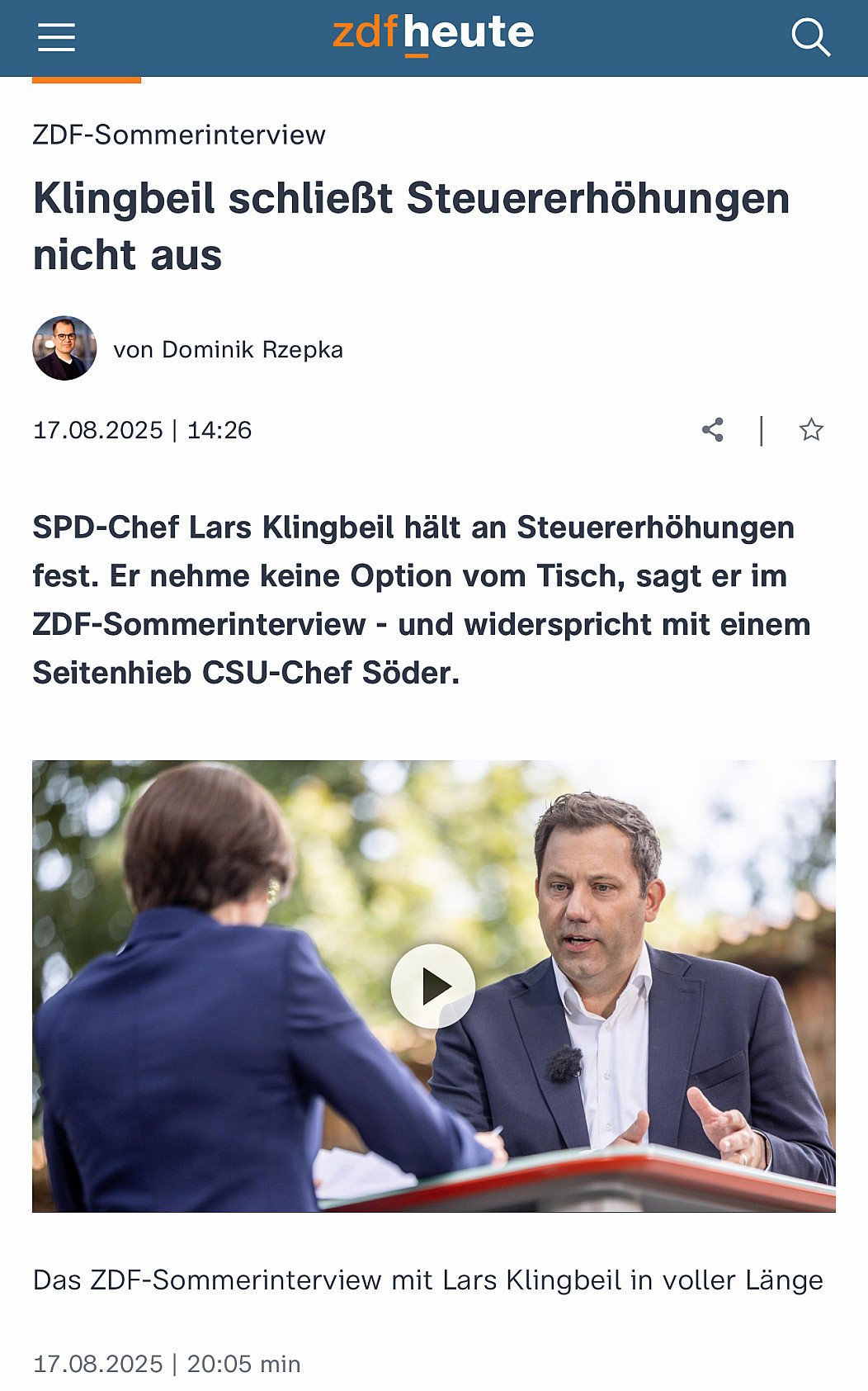Play the Sommerinterview video
This screenshot has height=1391, width=868.
433,986
